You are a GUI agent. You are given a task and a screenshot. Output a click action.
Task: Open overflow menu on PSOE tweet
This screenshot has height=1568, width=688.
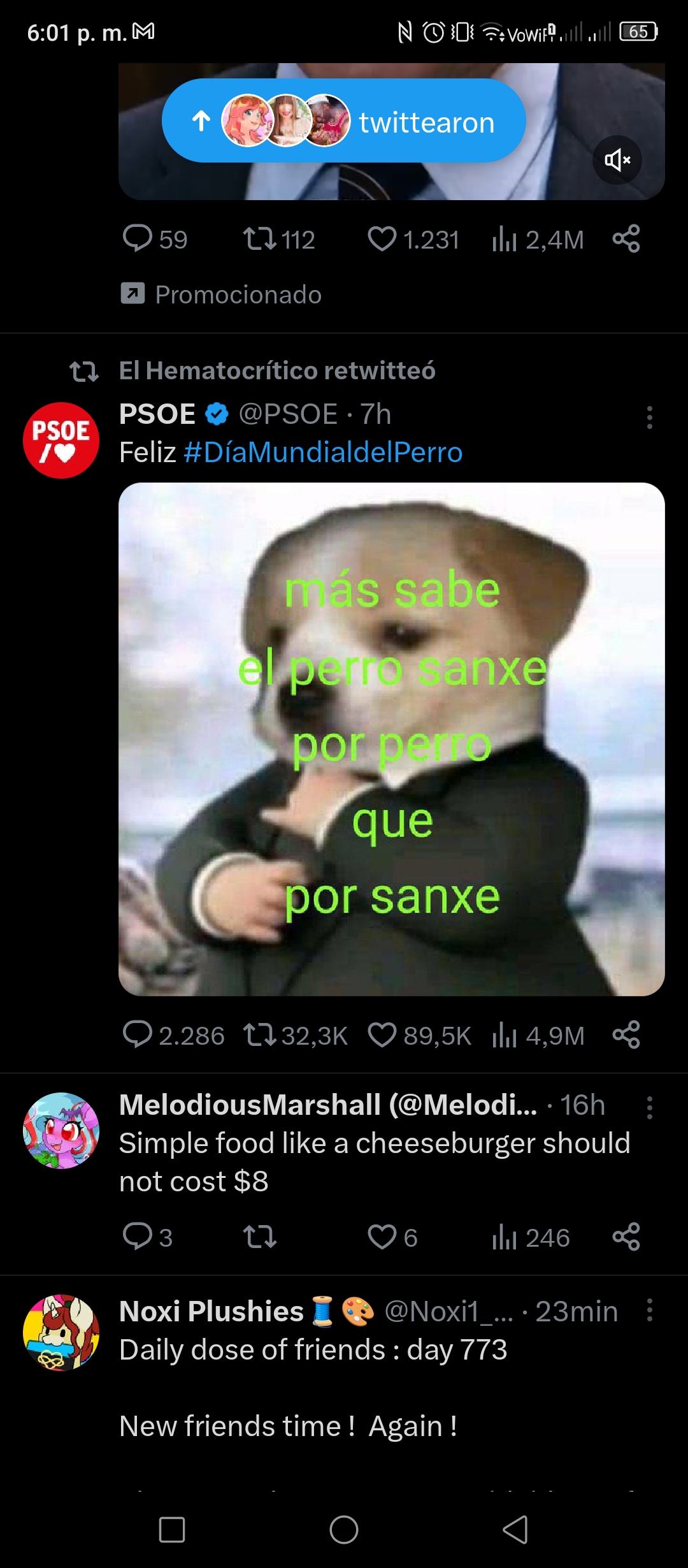[x=649, y=417]
